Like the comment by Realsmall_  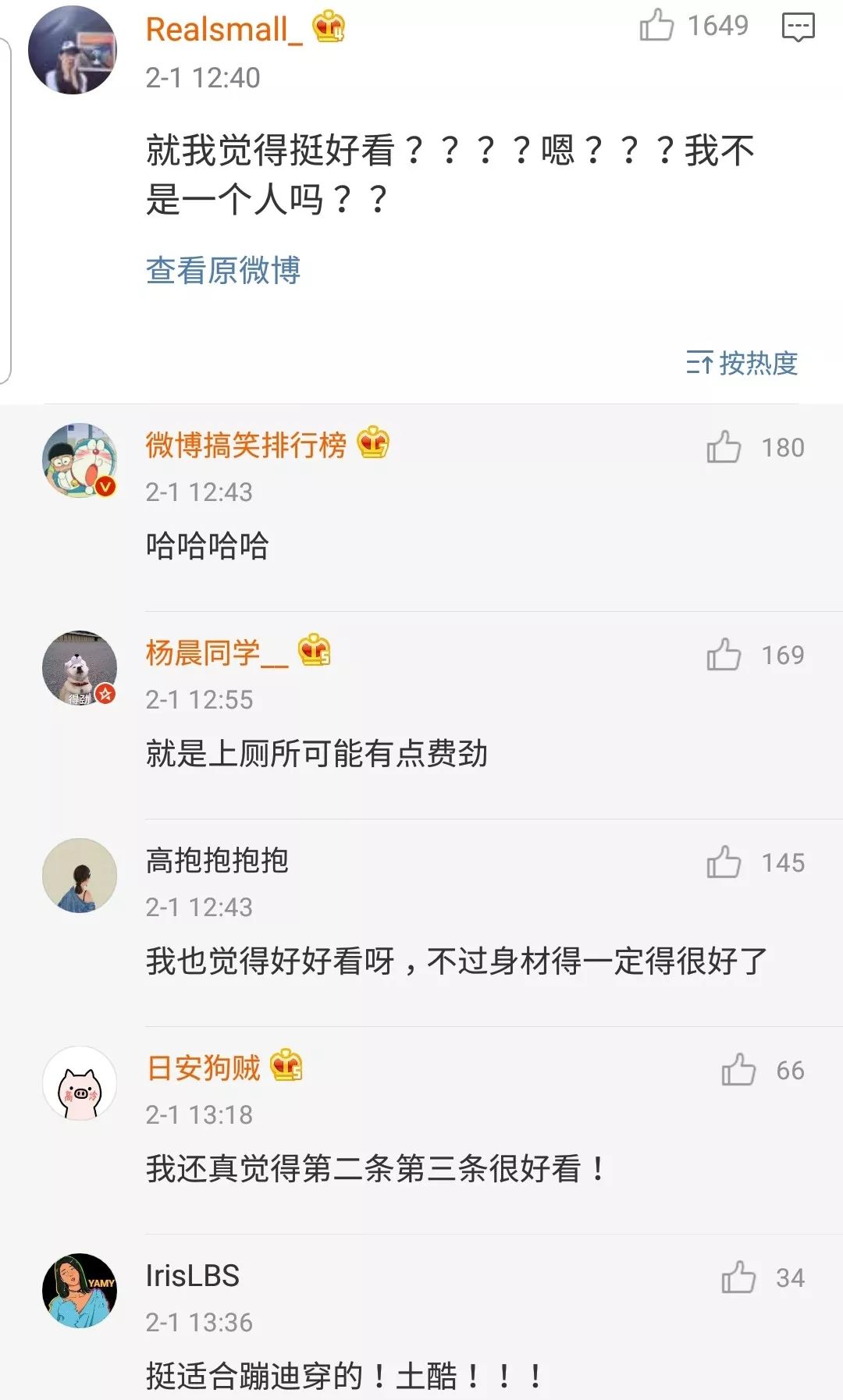[x=656, y=26]
